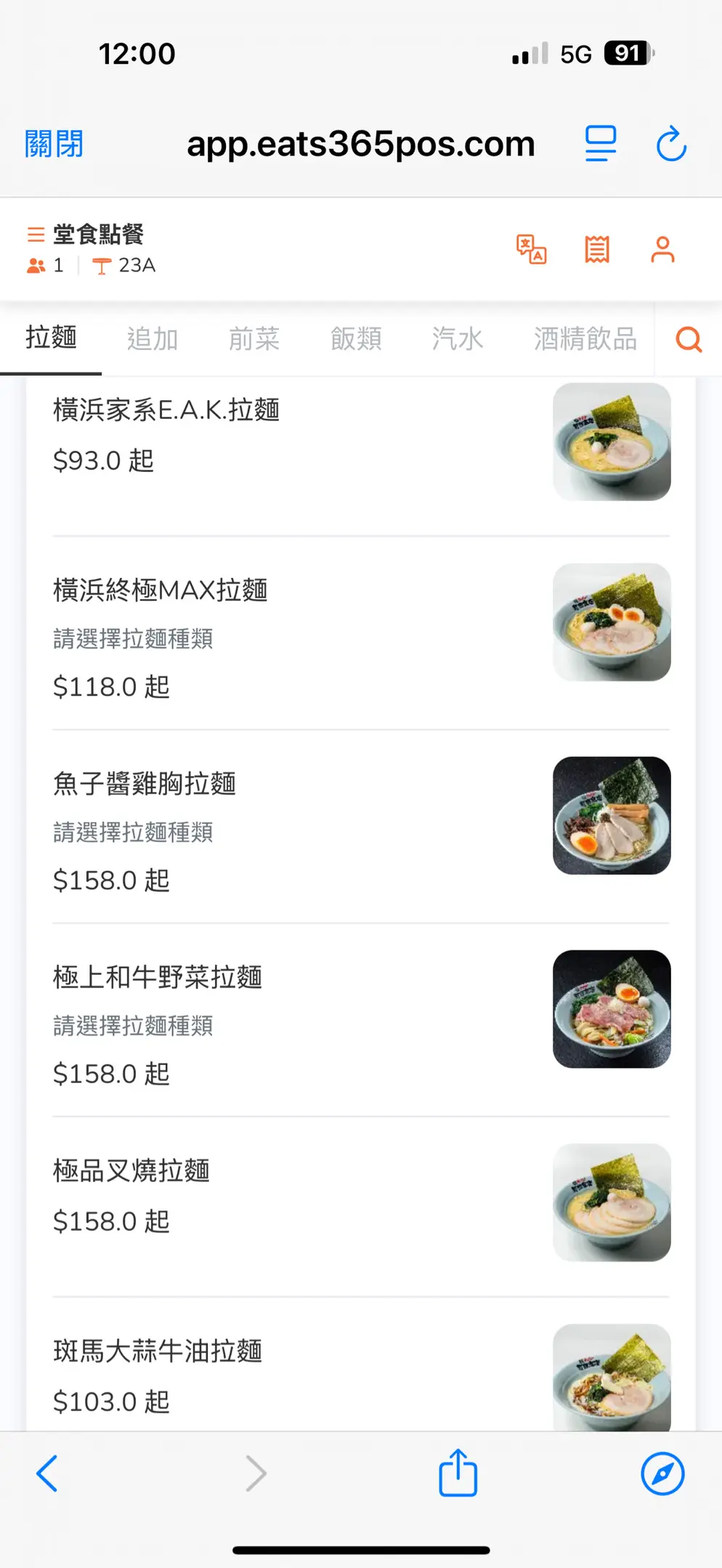
Task: Reload the page with the refresh icon
Action: tap(671, 143)
